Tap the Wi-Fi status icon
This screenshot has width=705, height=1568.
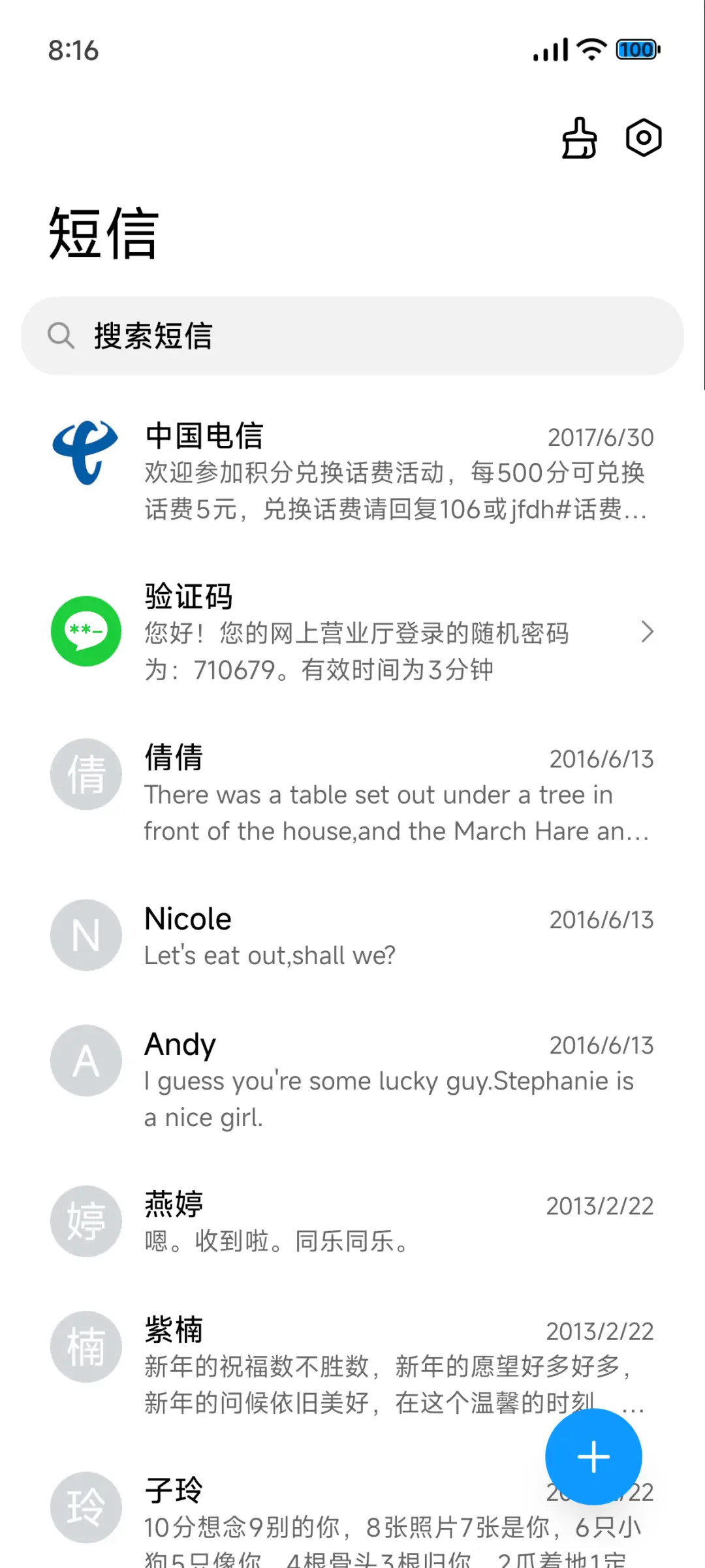point(588,50)
